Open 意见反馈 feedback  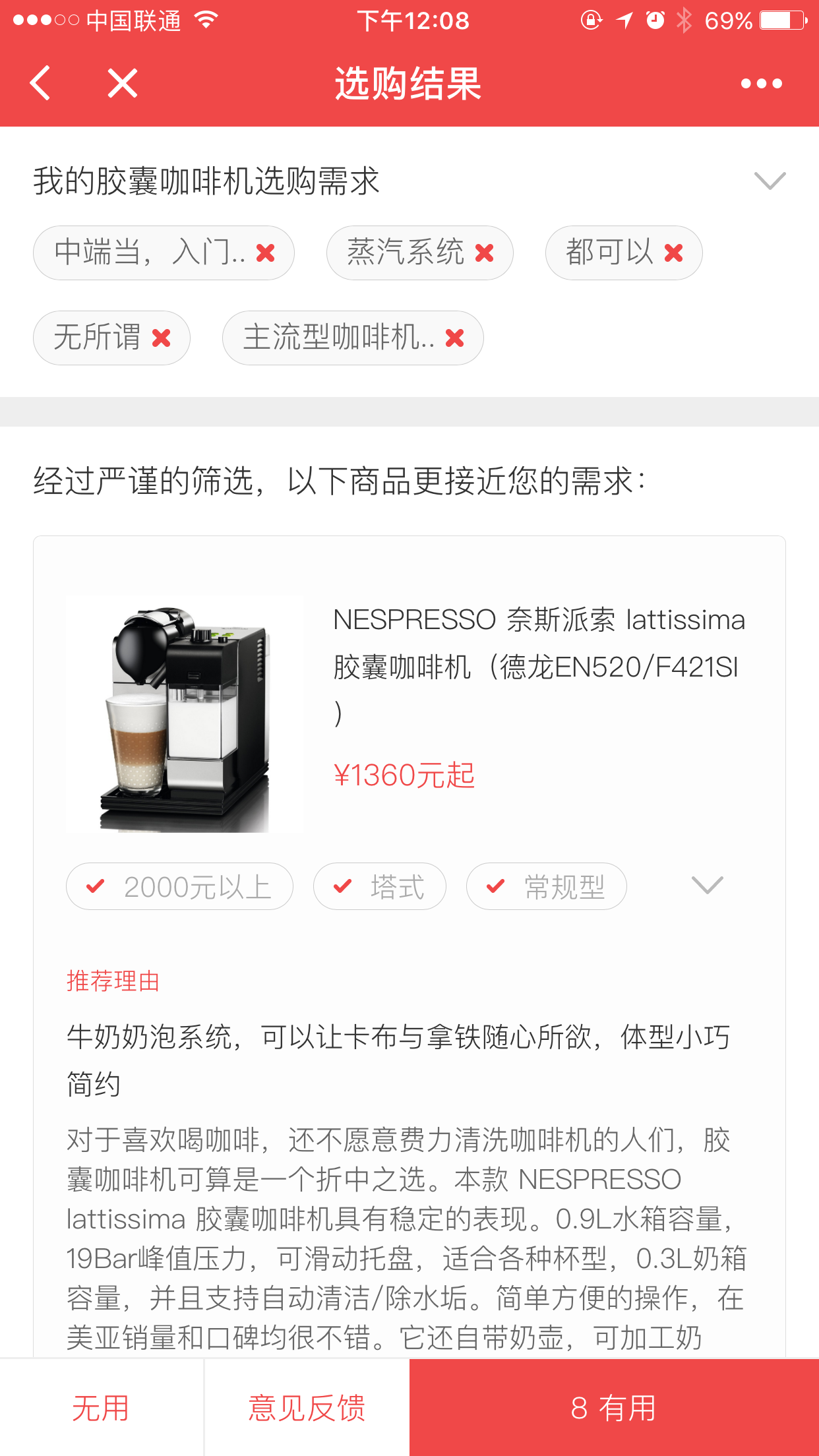point(307,1408)
